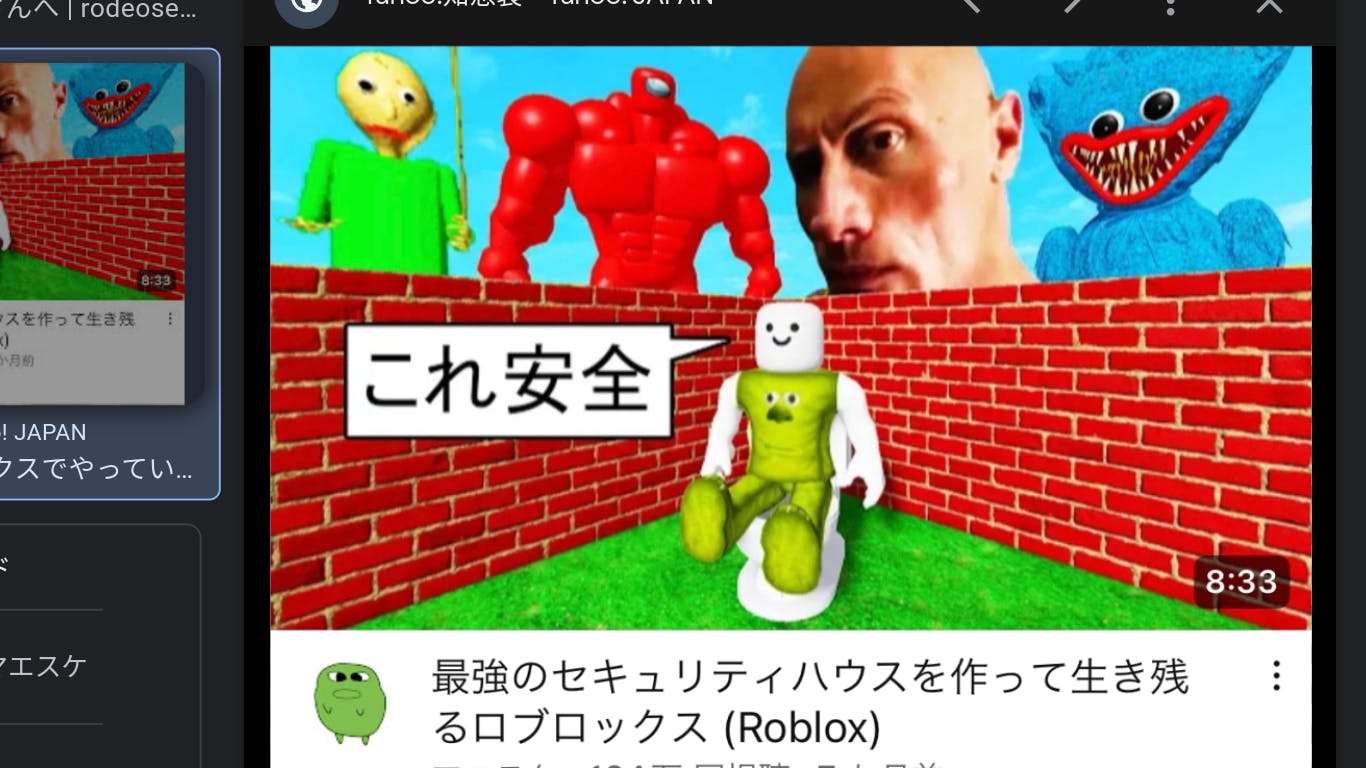Screen dimensions: 1366x768
Task: Open the preview panel's overflow menu
Action: coord(1170,5)
